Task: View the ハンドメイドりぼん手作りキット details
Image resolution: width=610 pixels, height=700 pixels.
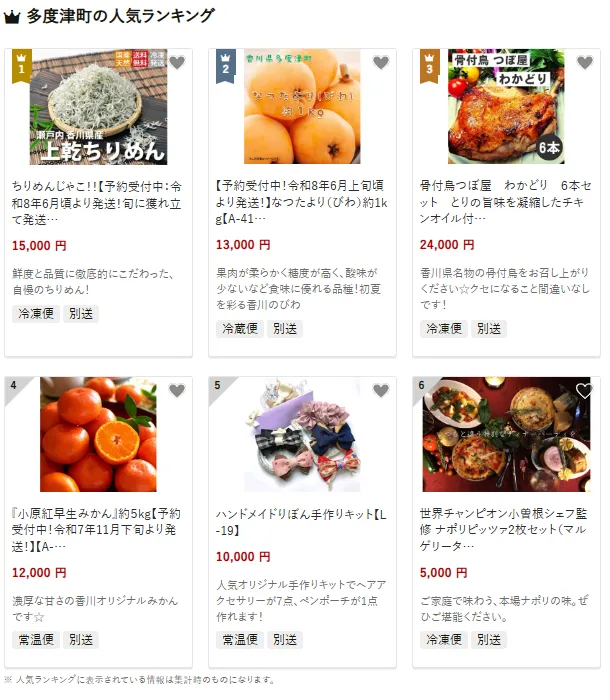Action: [302, 522]
